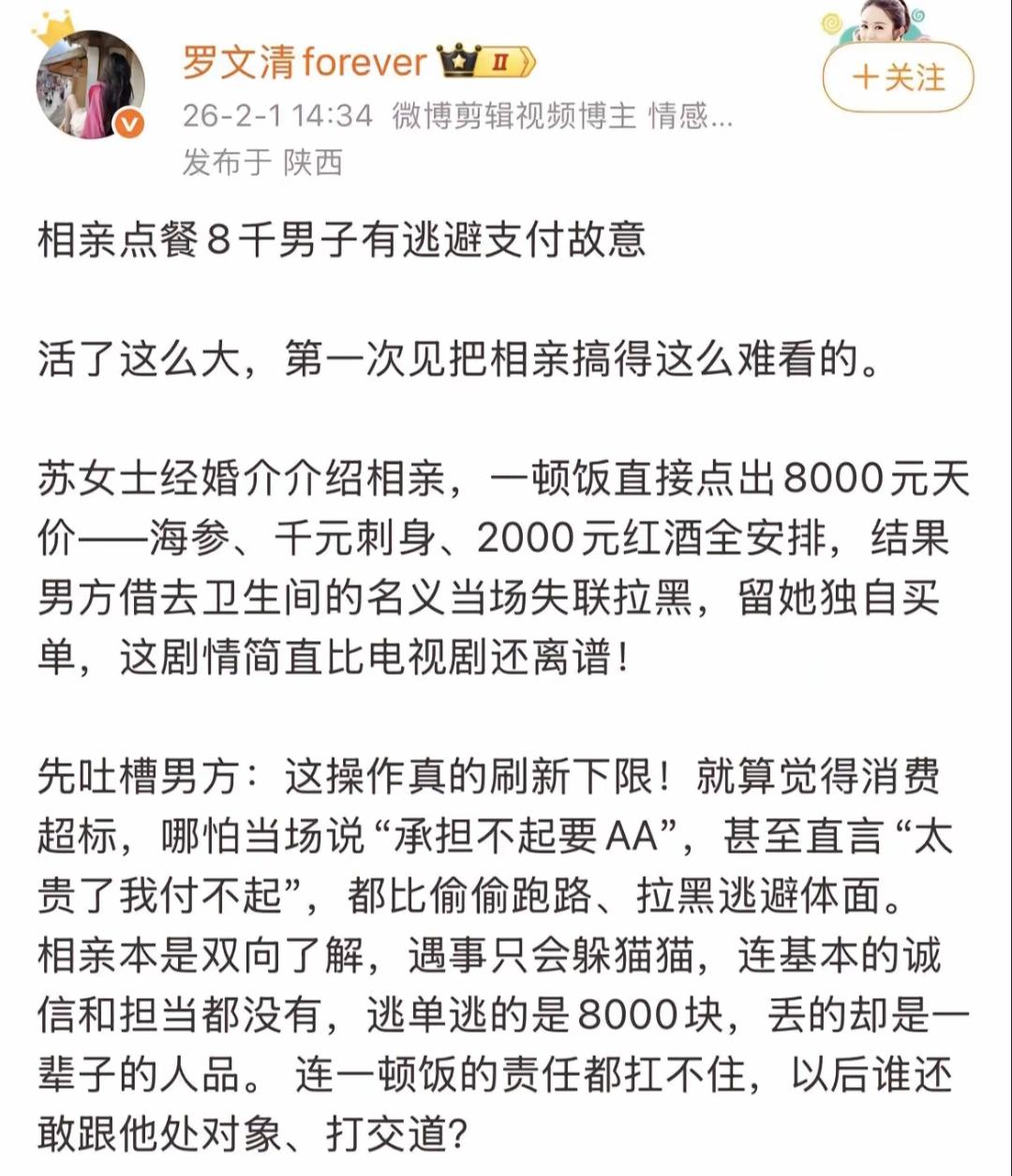Click the green swirl decoration left of mascot

click(828, 21)
